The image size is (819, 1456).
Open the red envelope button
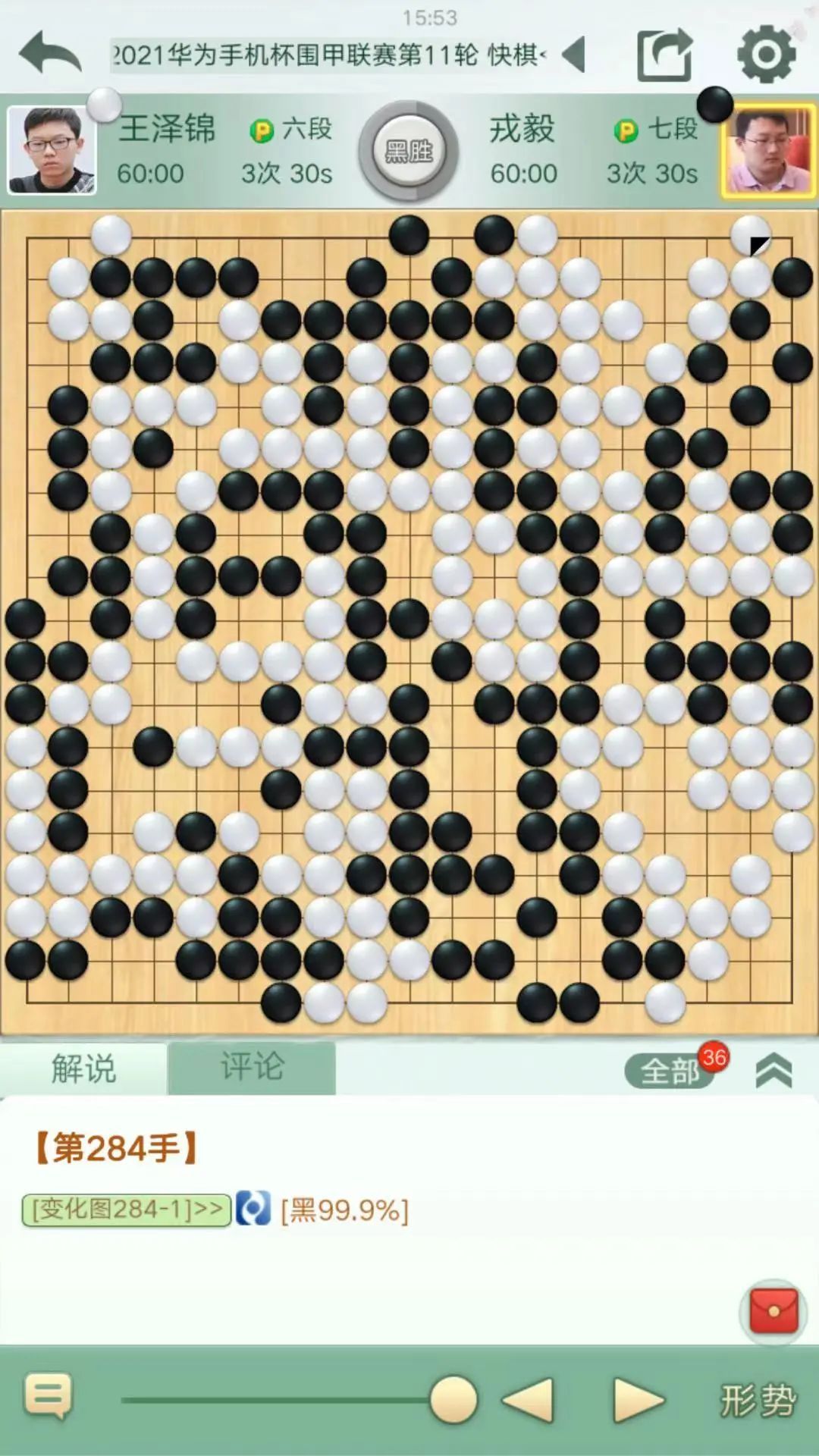[x=773, y=1311]
